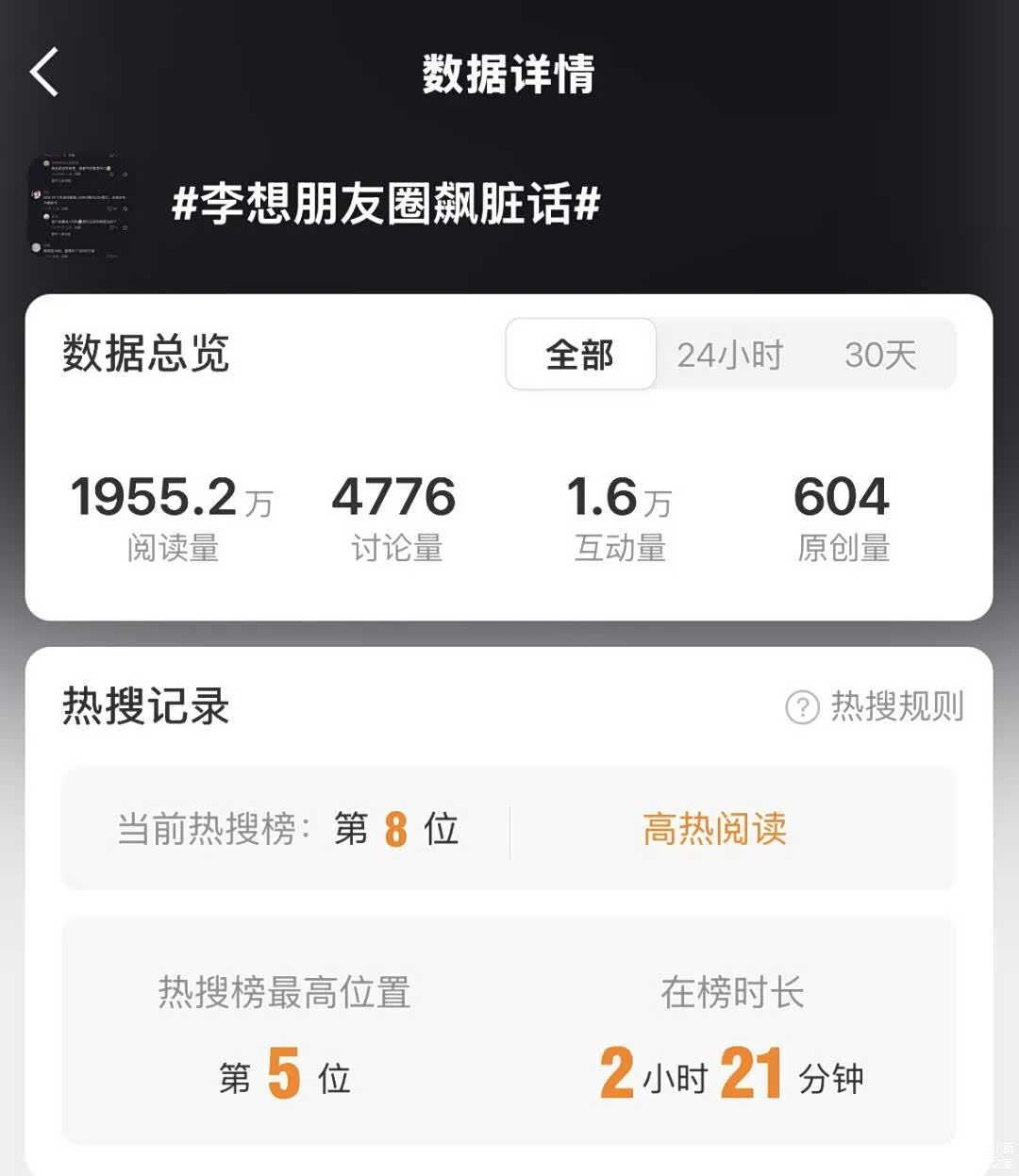
Task: Go back using the arrow
Action: (x=45, y=73)
